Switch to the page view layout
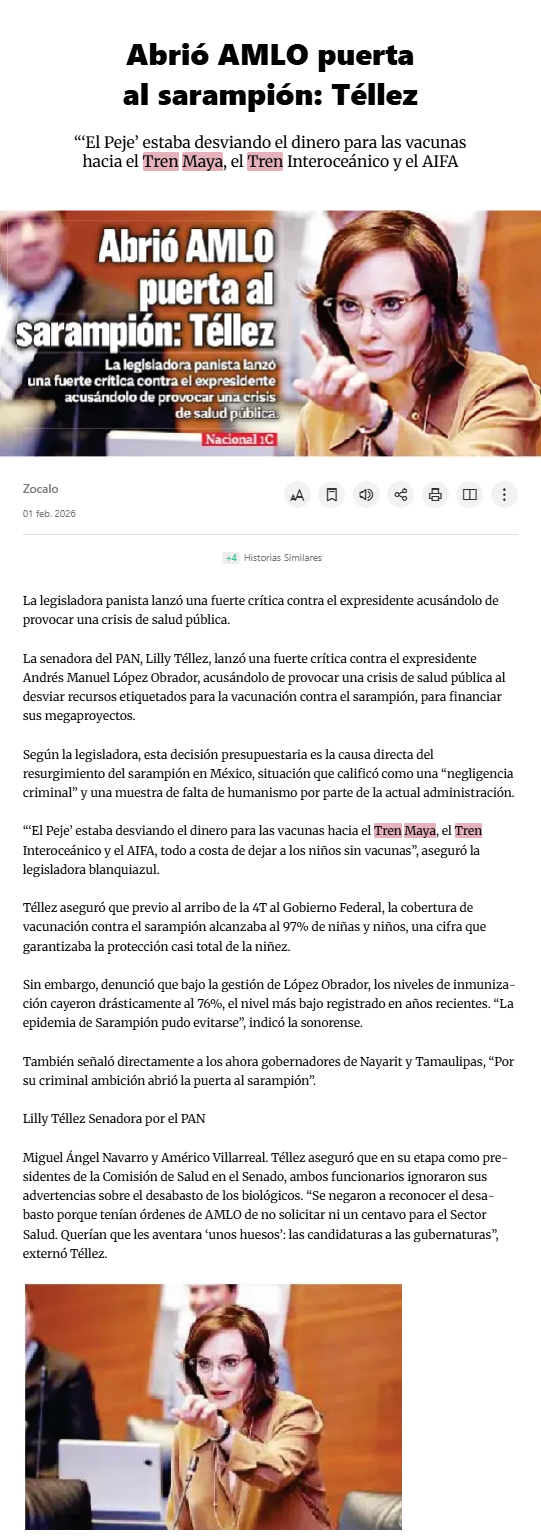Viewport: 541px width, 1538px height. 470,494
